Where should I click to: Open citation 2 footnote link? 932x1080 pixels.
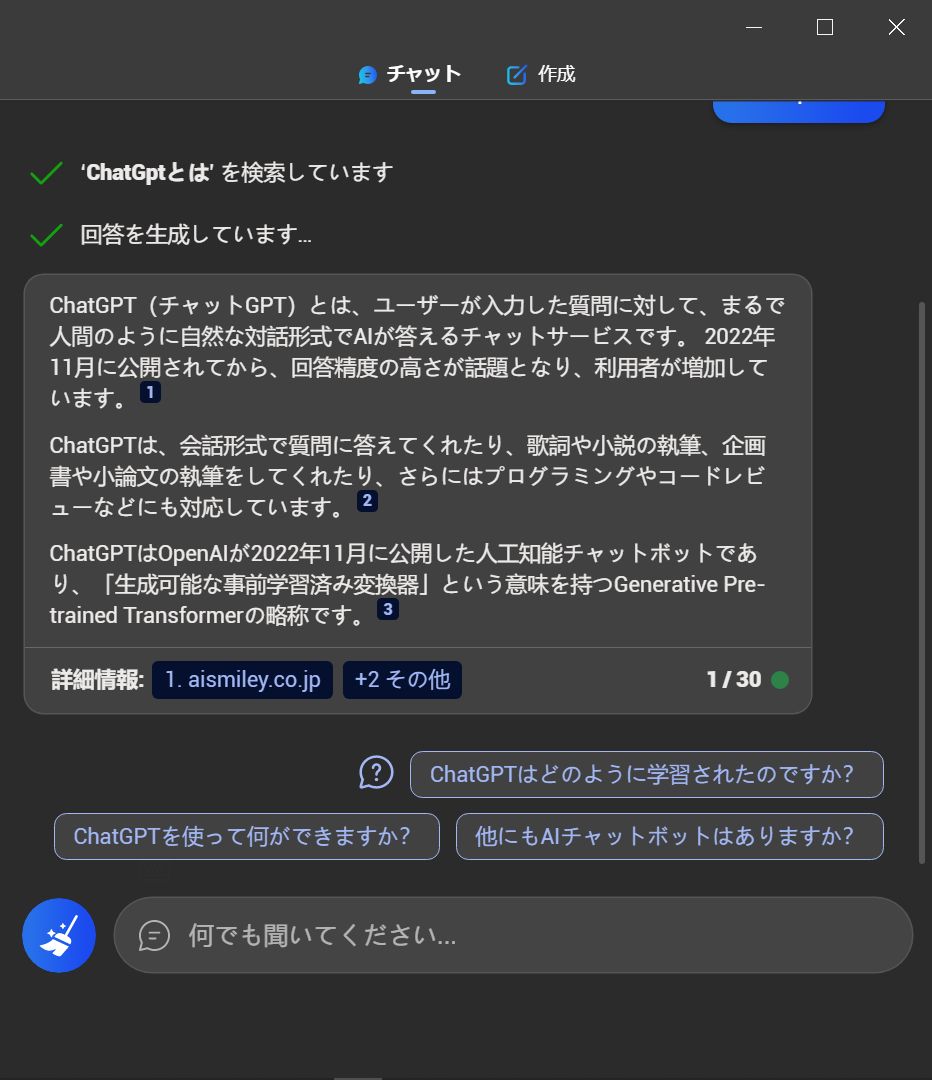tap(367, 501)
